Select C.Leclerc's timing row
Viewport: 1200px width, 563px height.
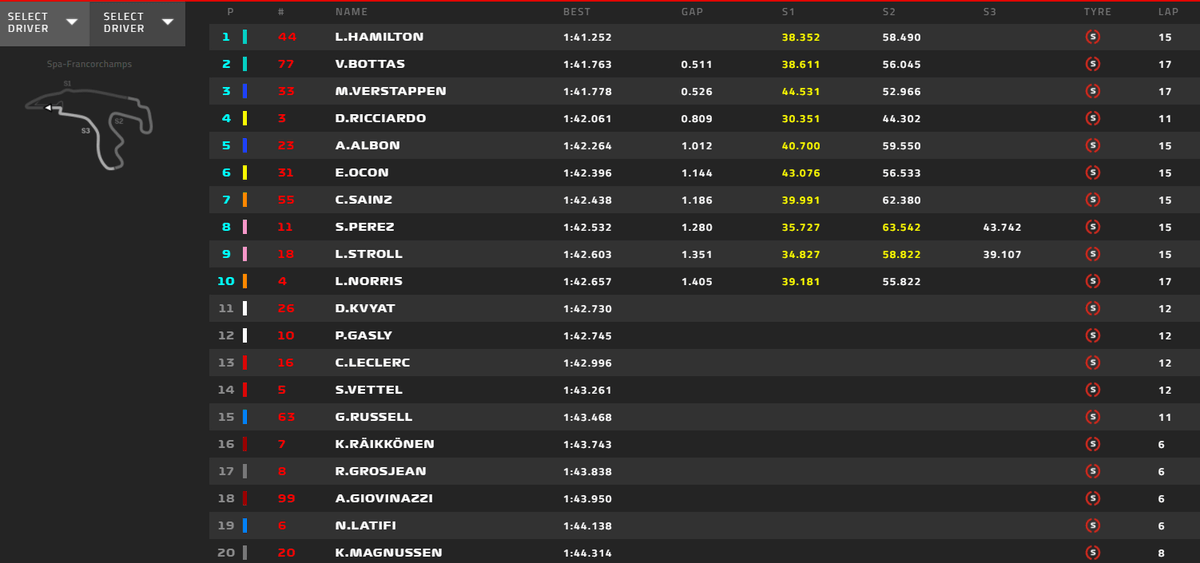[373, 362]
